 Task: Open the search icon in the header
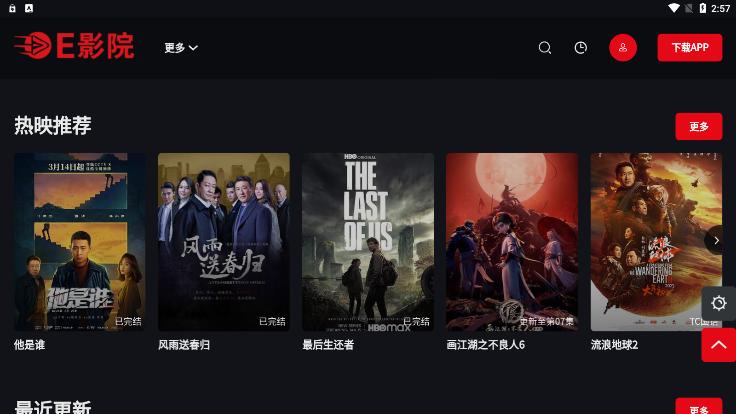click(x=545, y=47)
